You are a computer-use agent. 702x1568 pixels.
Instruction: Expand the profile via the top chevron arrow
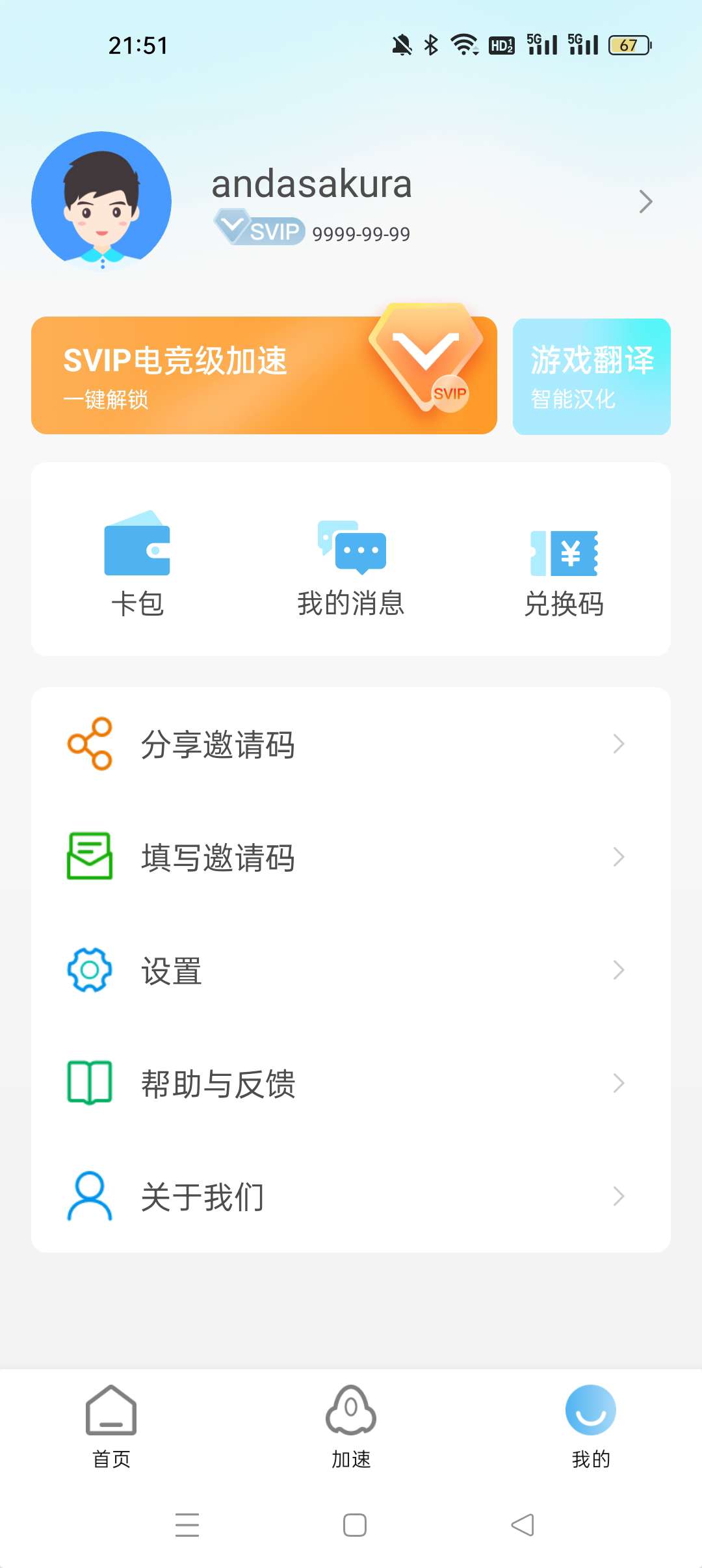[x=645, y=202]
